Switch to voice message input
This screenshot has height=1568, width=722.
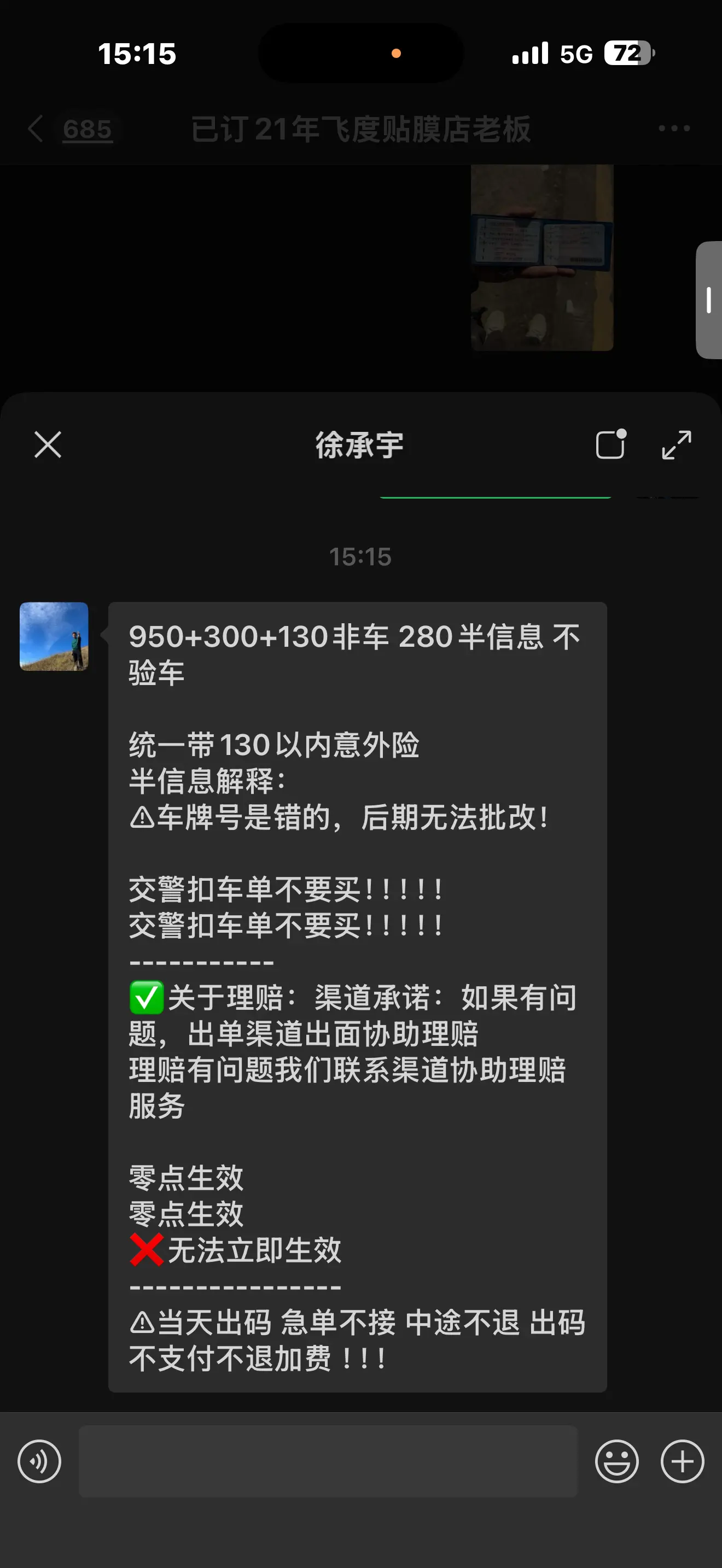pyautogui.click(x=39, y=1461)
